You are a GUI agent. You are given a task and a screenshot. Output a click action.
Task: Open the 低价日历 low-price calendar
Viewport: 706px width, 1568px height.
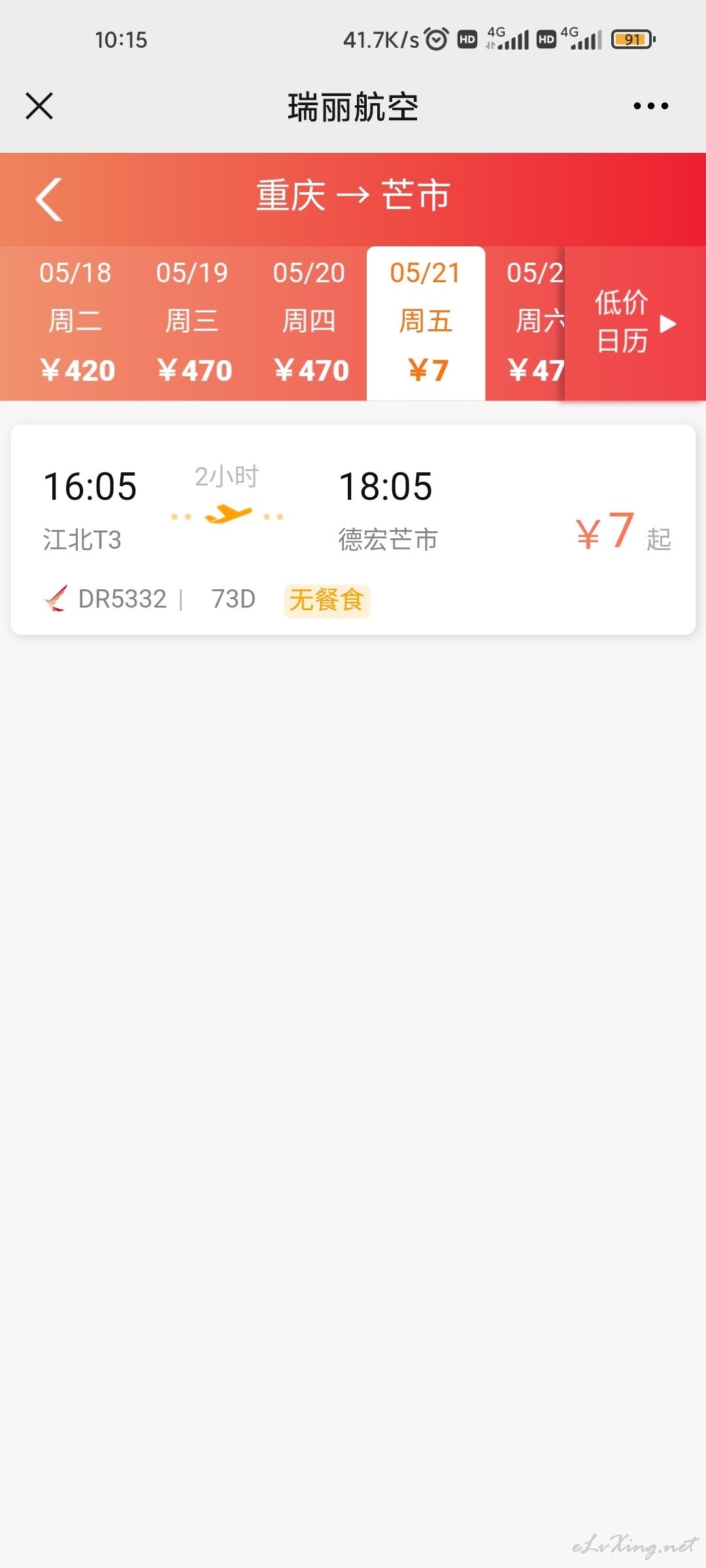(635, 323)
